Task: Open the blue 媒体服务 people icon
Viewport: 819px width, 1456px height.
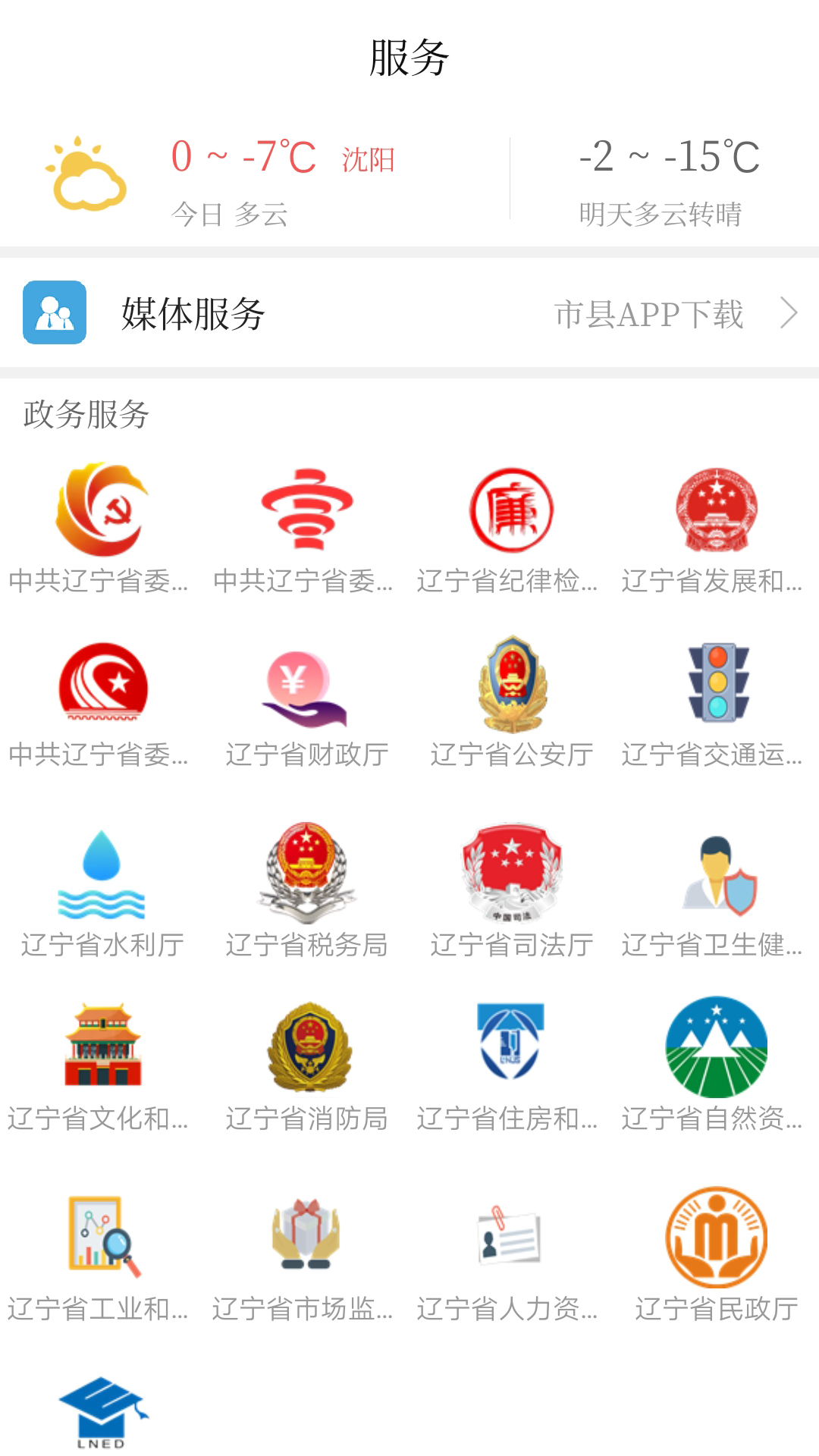Action: pyautogui.click(x=55, y=311)
